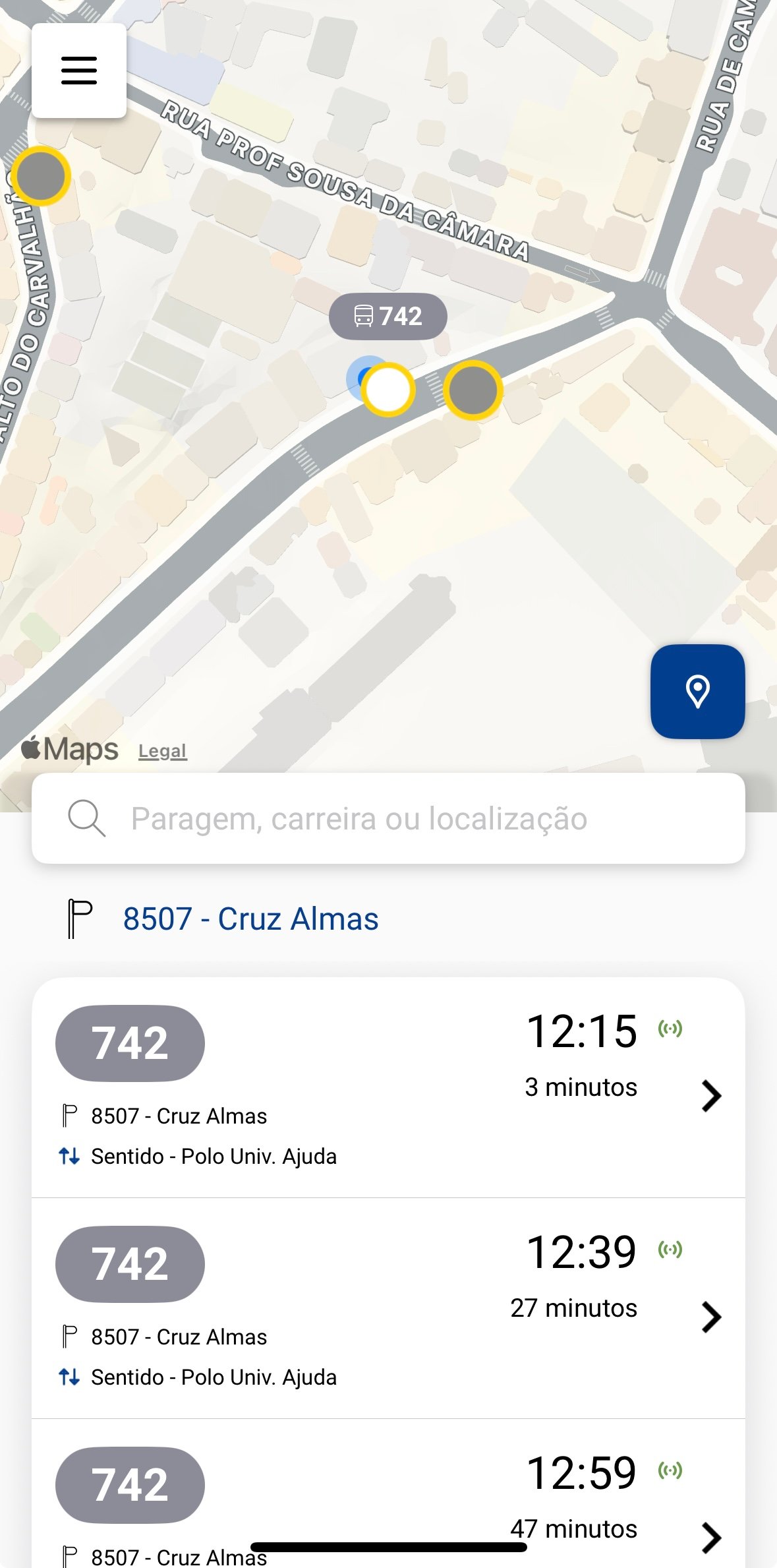777x1568 pixels.
Task: Open the hamburger menu
Action: (79, 71)
